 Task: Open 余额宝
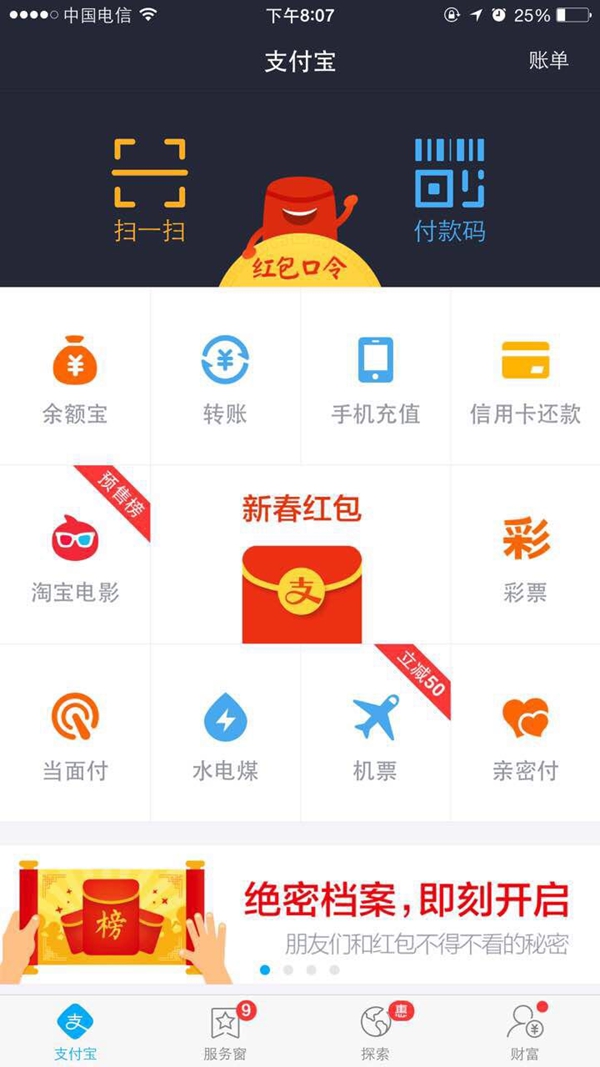click(75, 377)
